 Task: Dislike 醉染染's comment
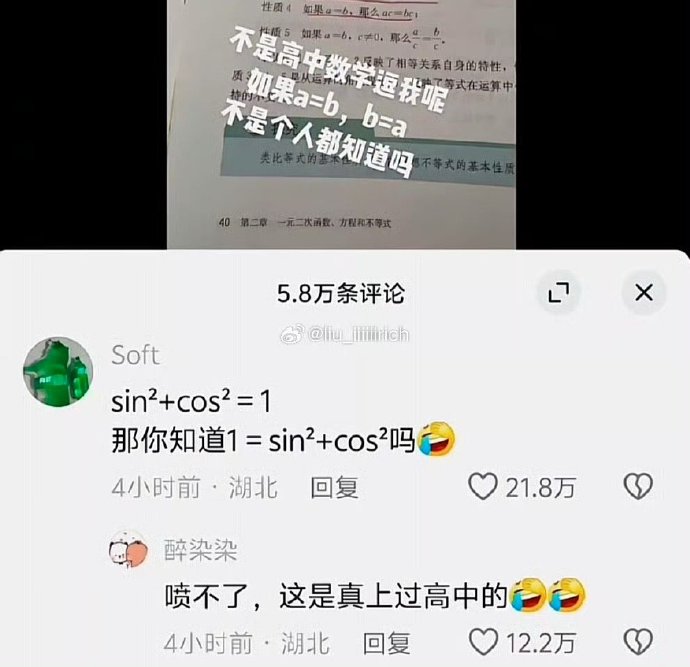(638, 641)
